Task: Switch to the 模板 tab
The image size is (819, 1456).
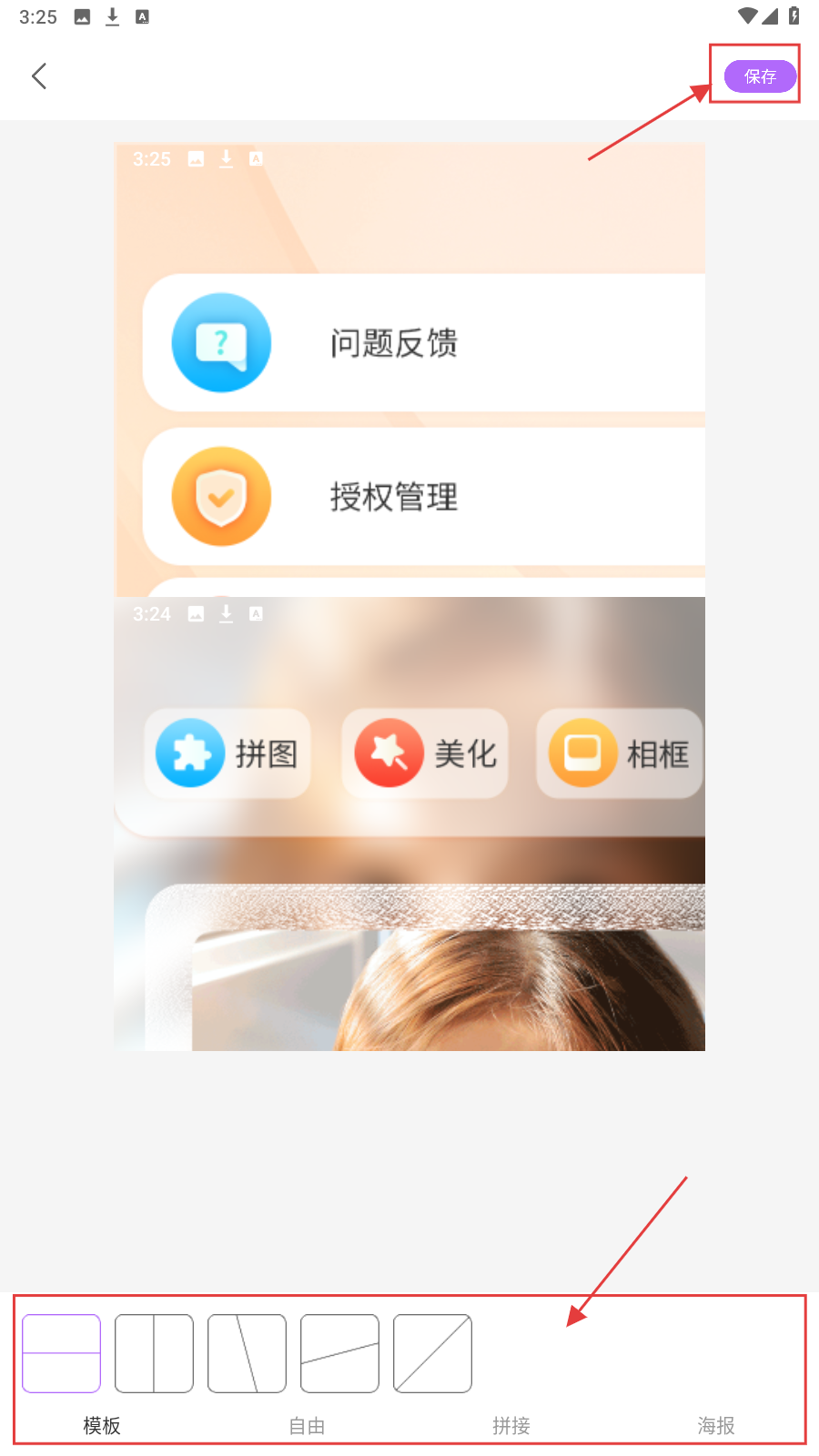Action: coord(102,1426)
